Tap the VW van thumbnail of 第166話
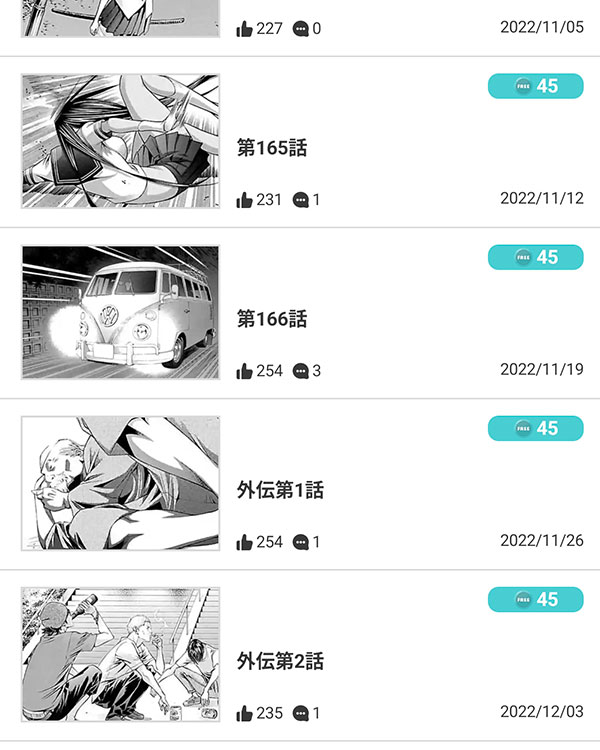Viewport: 600px width, 750px height. pos(120,312)
